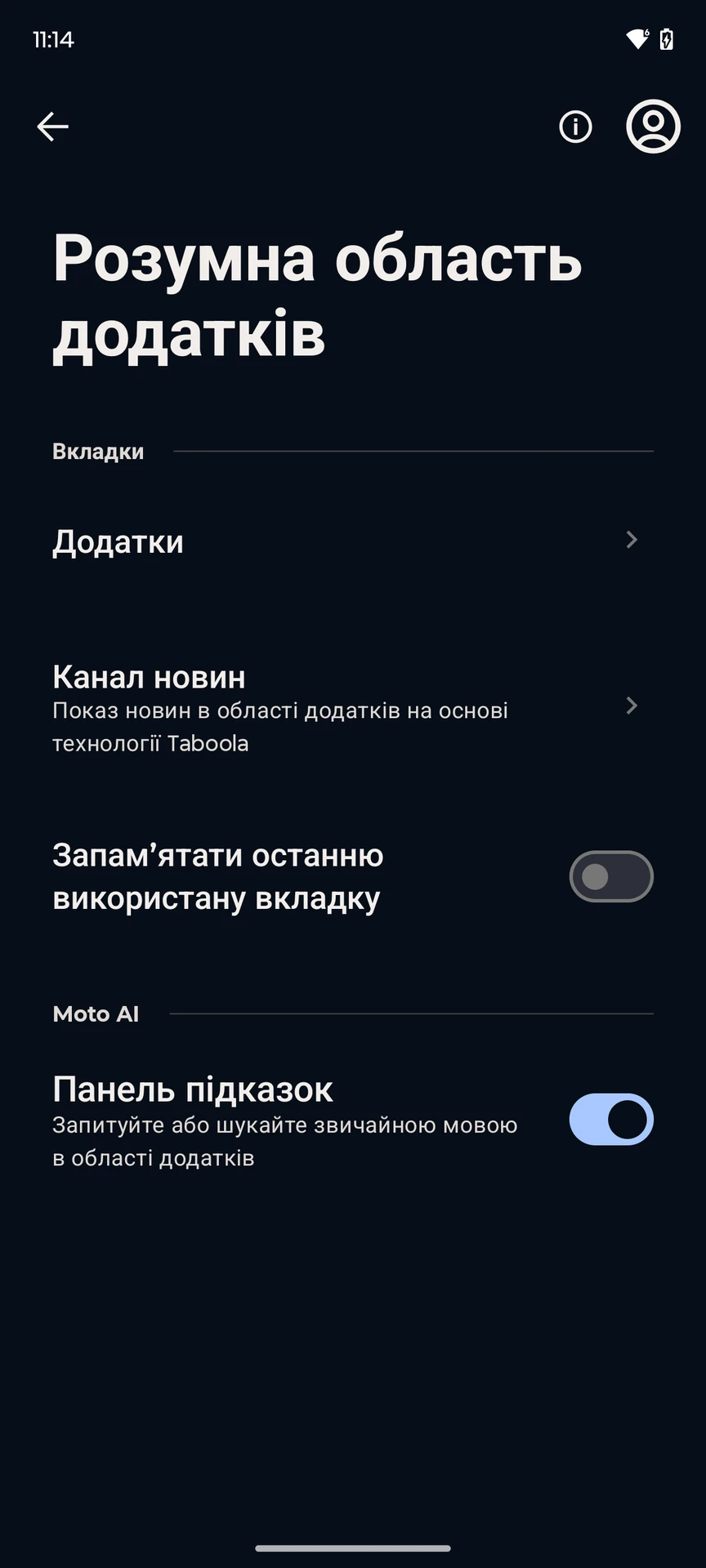Disable the Панель підказок switch
Screen dimensions: 706x1568
pyautogui.click(x=611, y=1120)
